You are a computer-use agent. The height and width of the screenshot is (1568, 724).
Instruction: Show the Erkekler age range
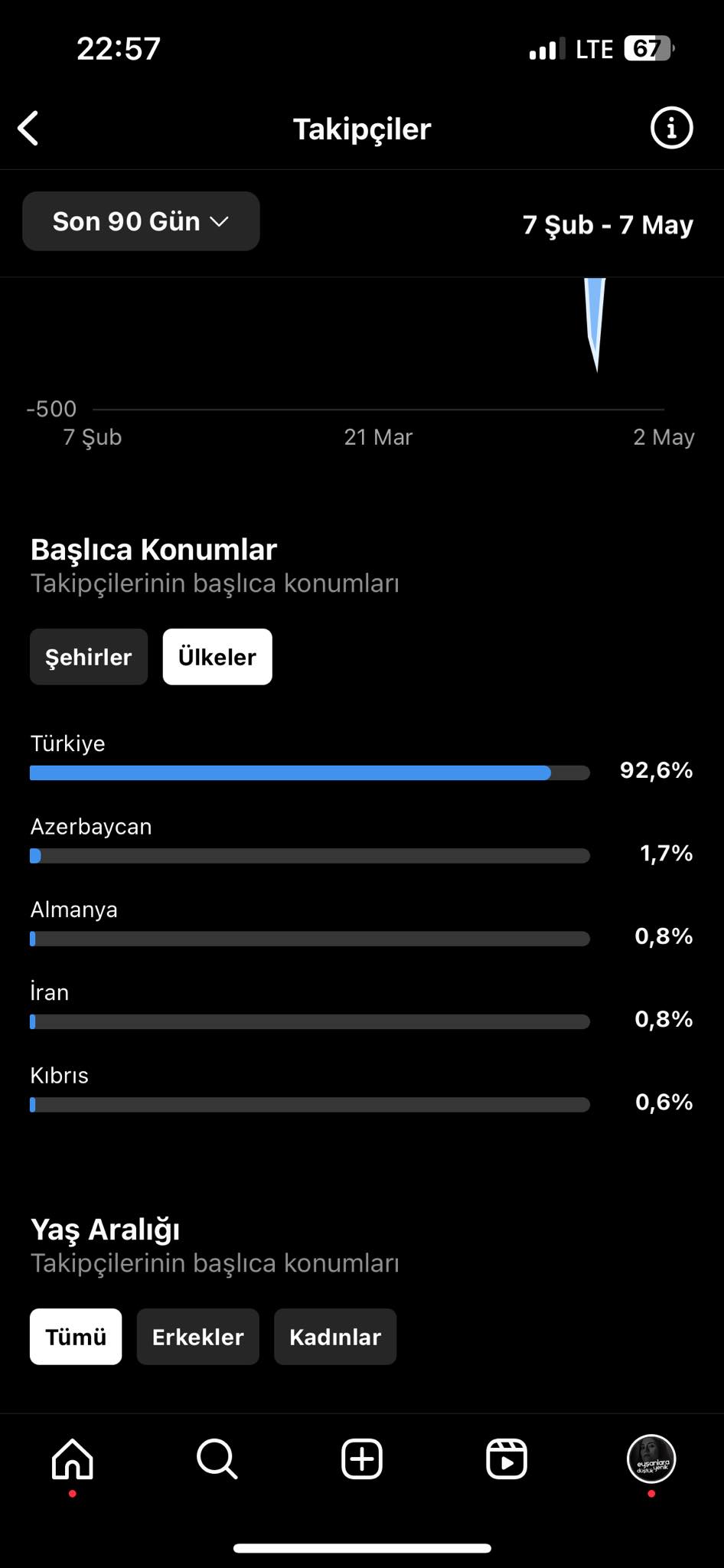[197, 1337]
